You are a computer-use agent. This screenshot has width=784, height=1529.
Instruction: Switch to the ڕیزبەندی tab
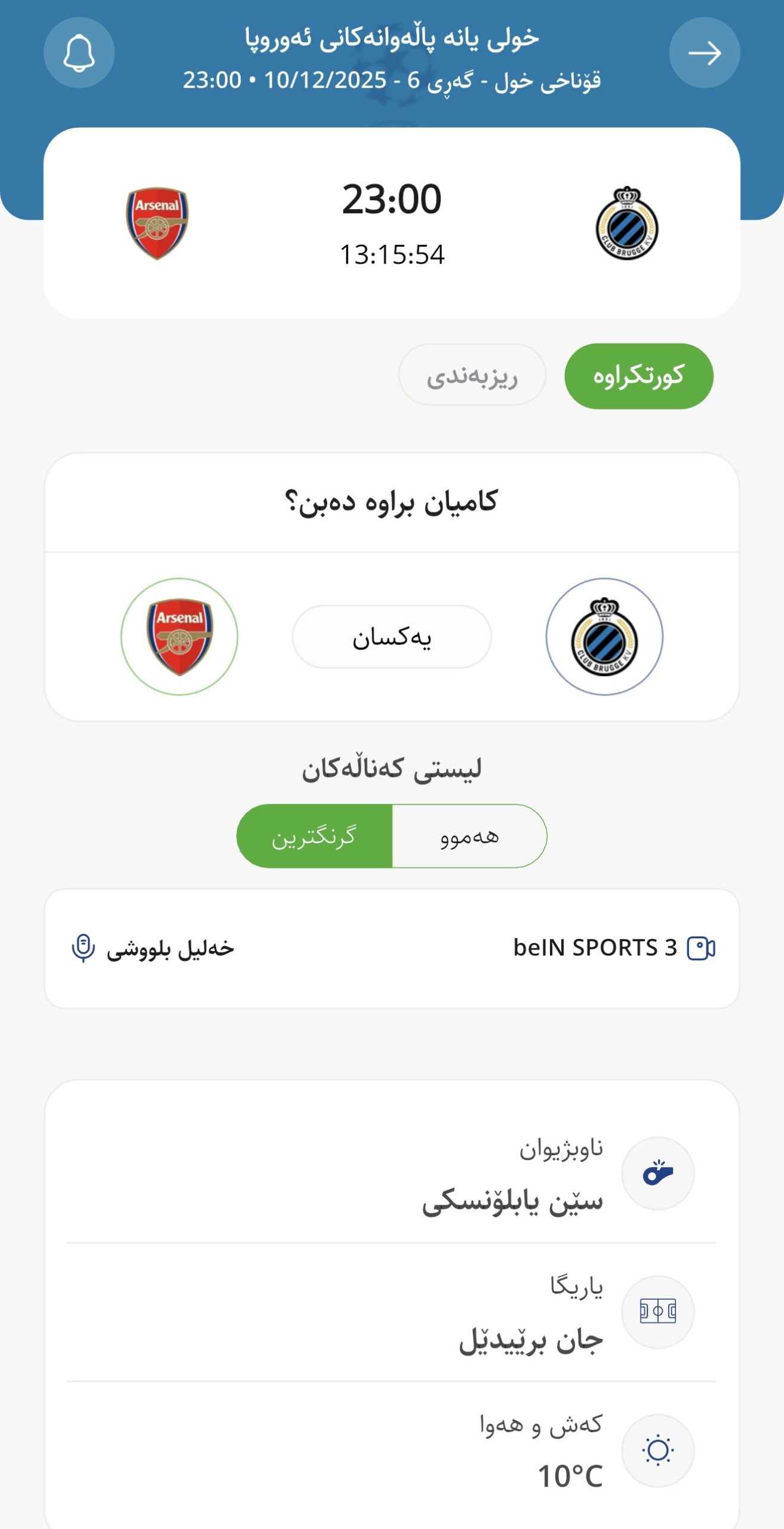tap(472, 375)
